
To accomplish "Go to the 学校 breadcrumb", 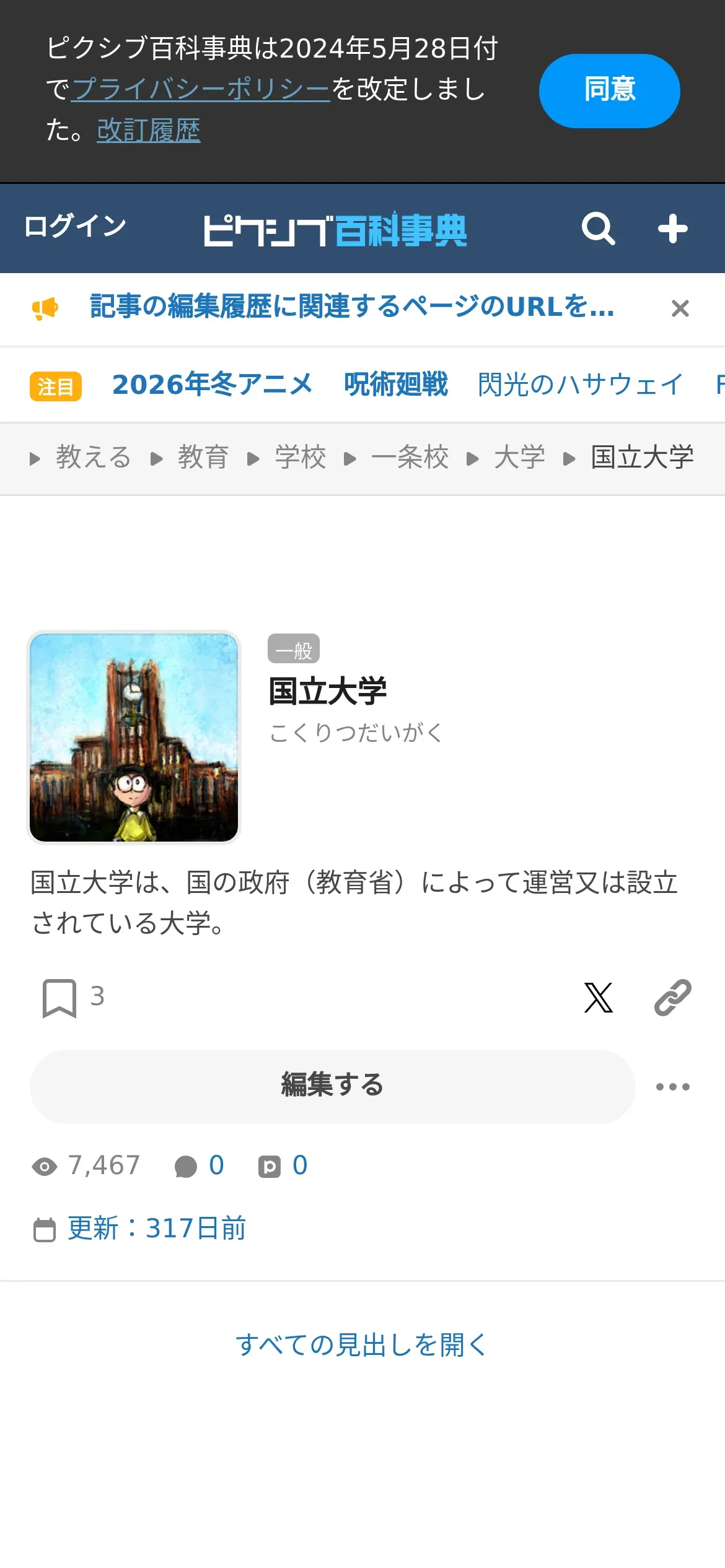I will click(301, 458).
